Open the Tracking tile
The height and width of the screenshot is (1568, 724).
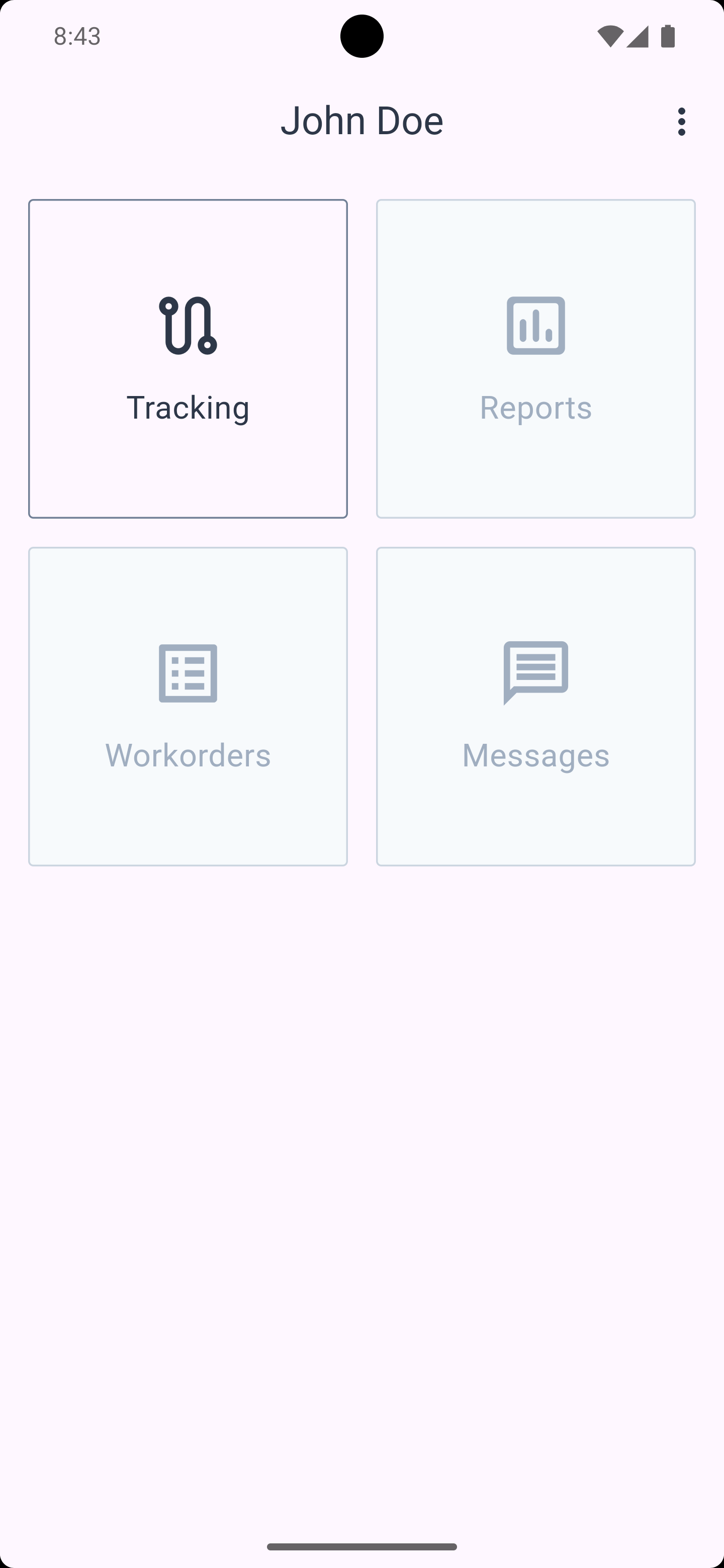point(188,358)
